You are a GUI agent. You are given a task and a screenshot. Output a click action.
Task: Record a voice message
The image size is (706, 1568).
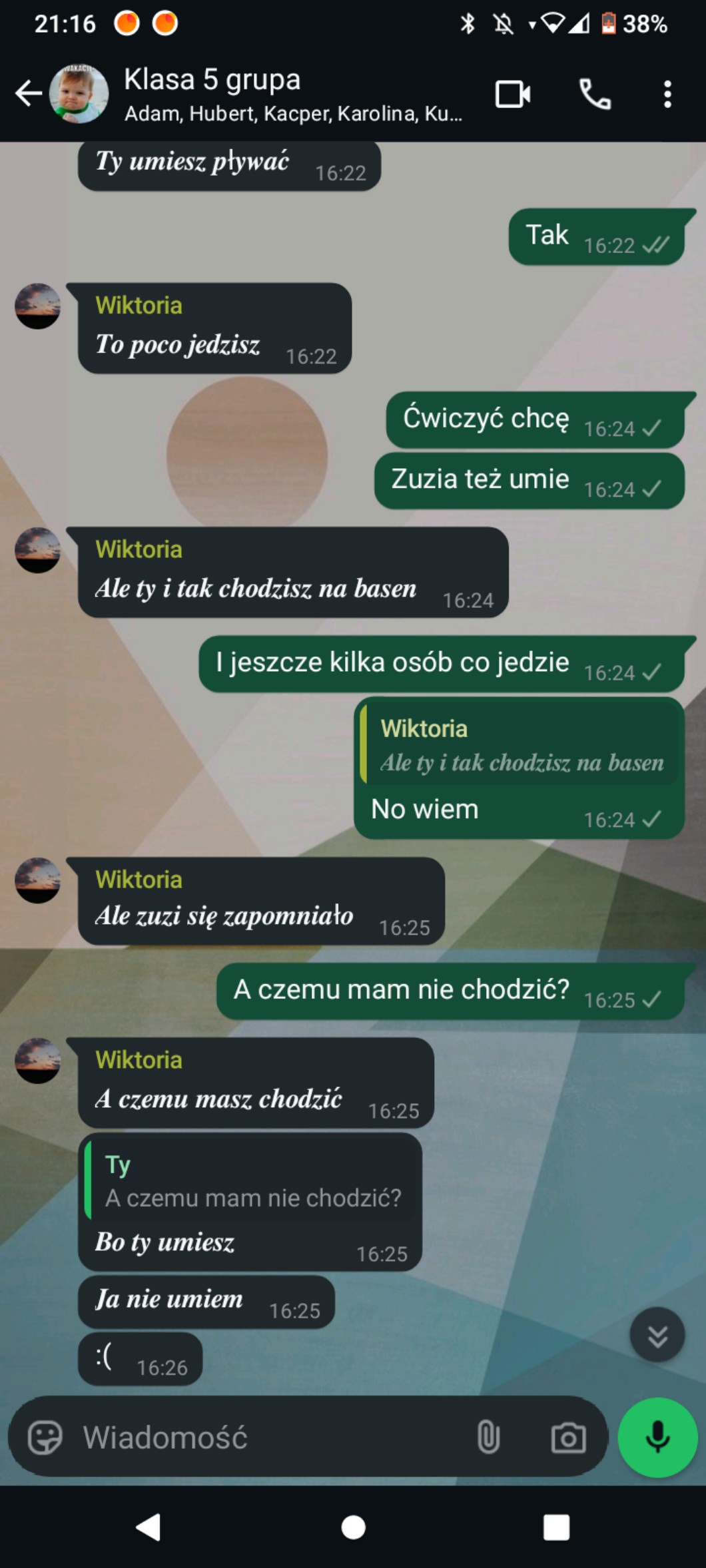coord(657,1437)
